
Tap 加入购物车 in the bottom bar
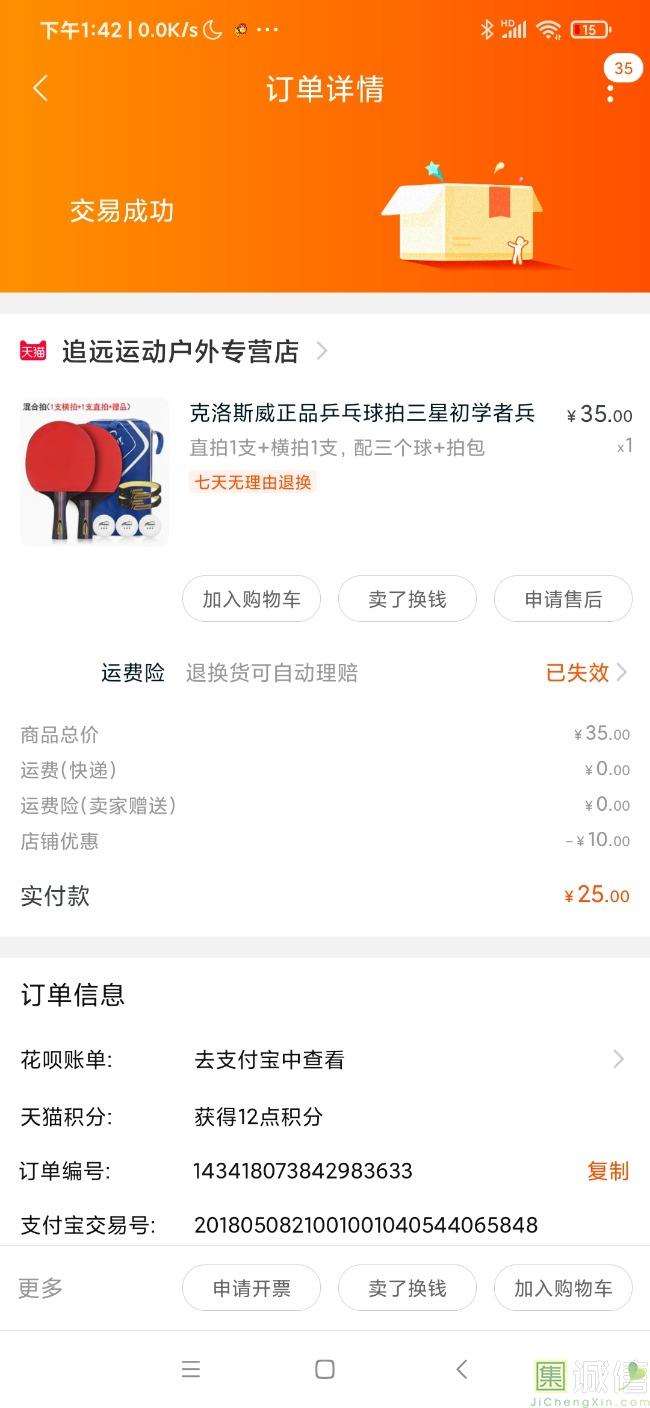click(x=563, y=1288)
